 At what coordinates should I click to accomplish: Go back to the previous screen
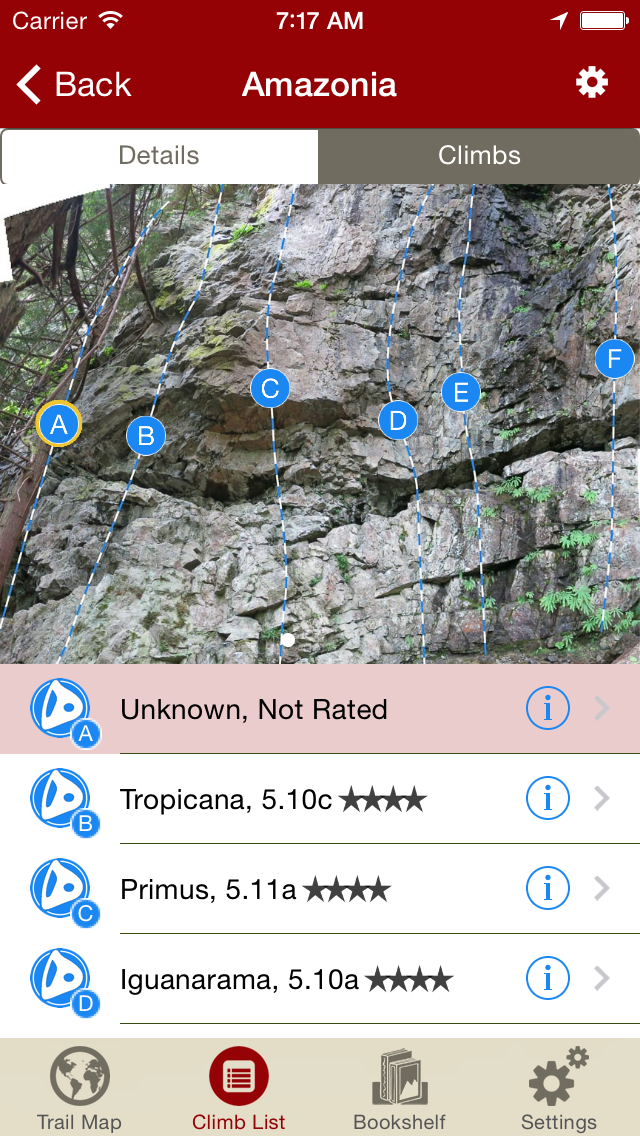coord(75,85)
